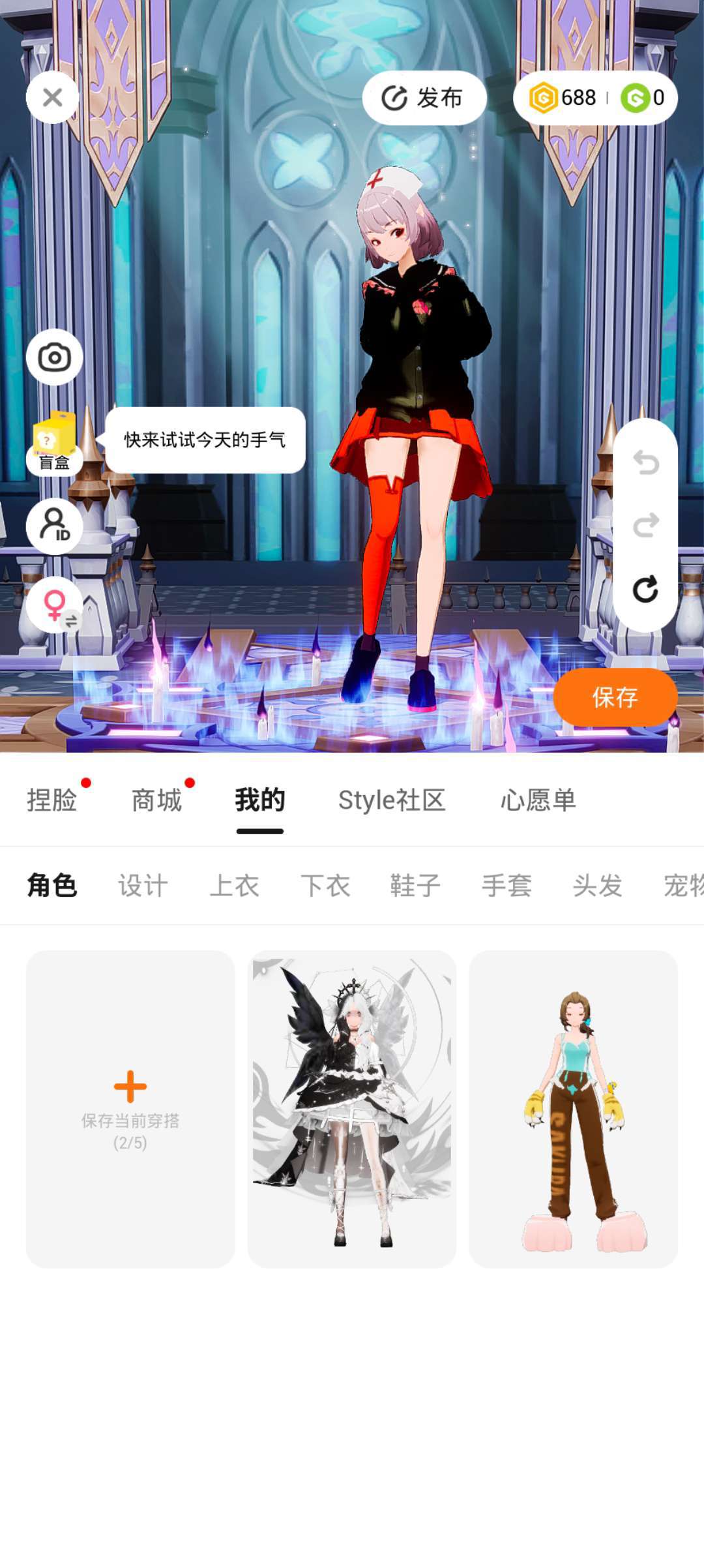Viewport: 704px width, 1568px height.
Task: Close the avatar editor with the X
Action: (53, 98)
